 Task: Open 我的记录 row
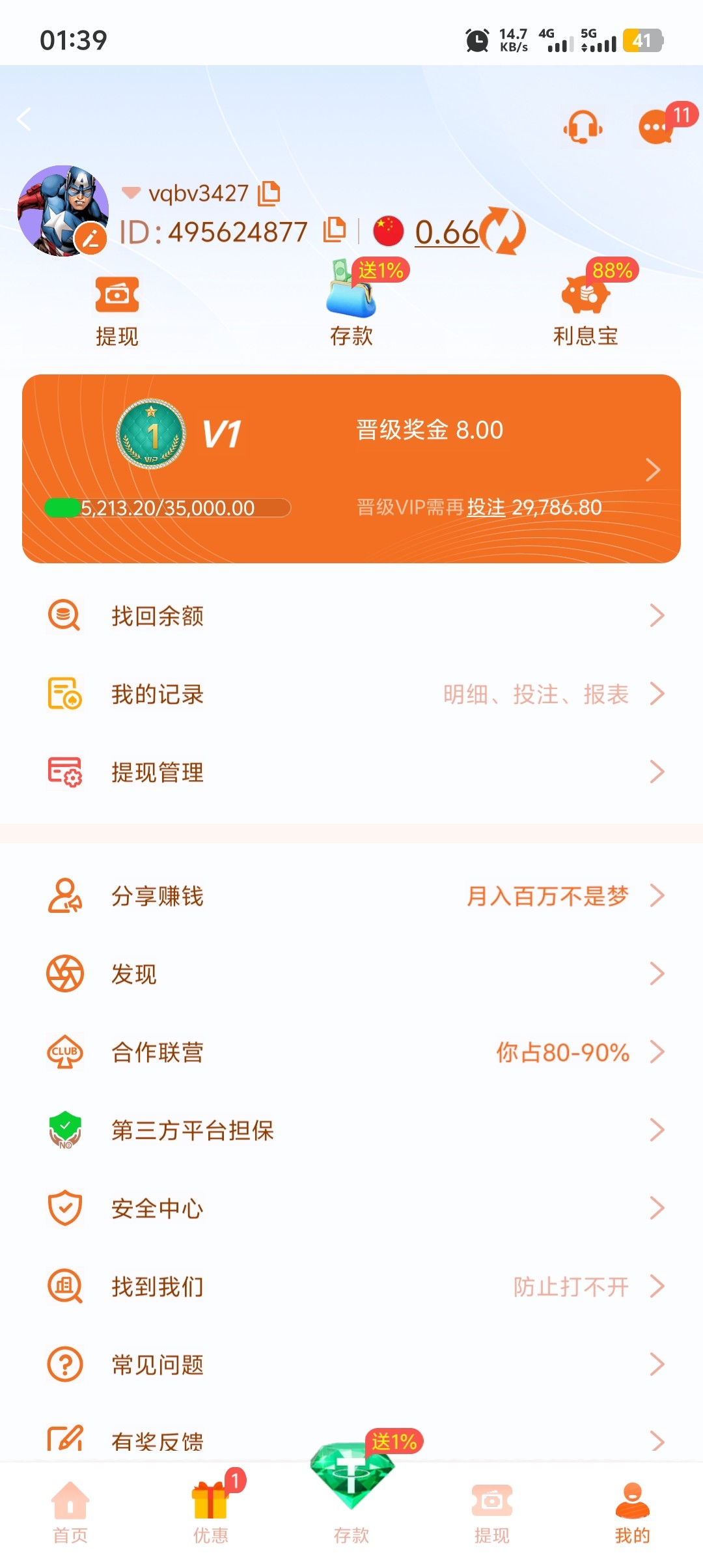point(351,694)
